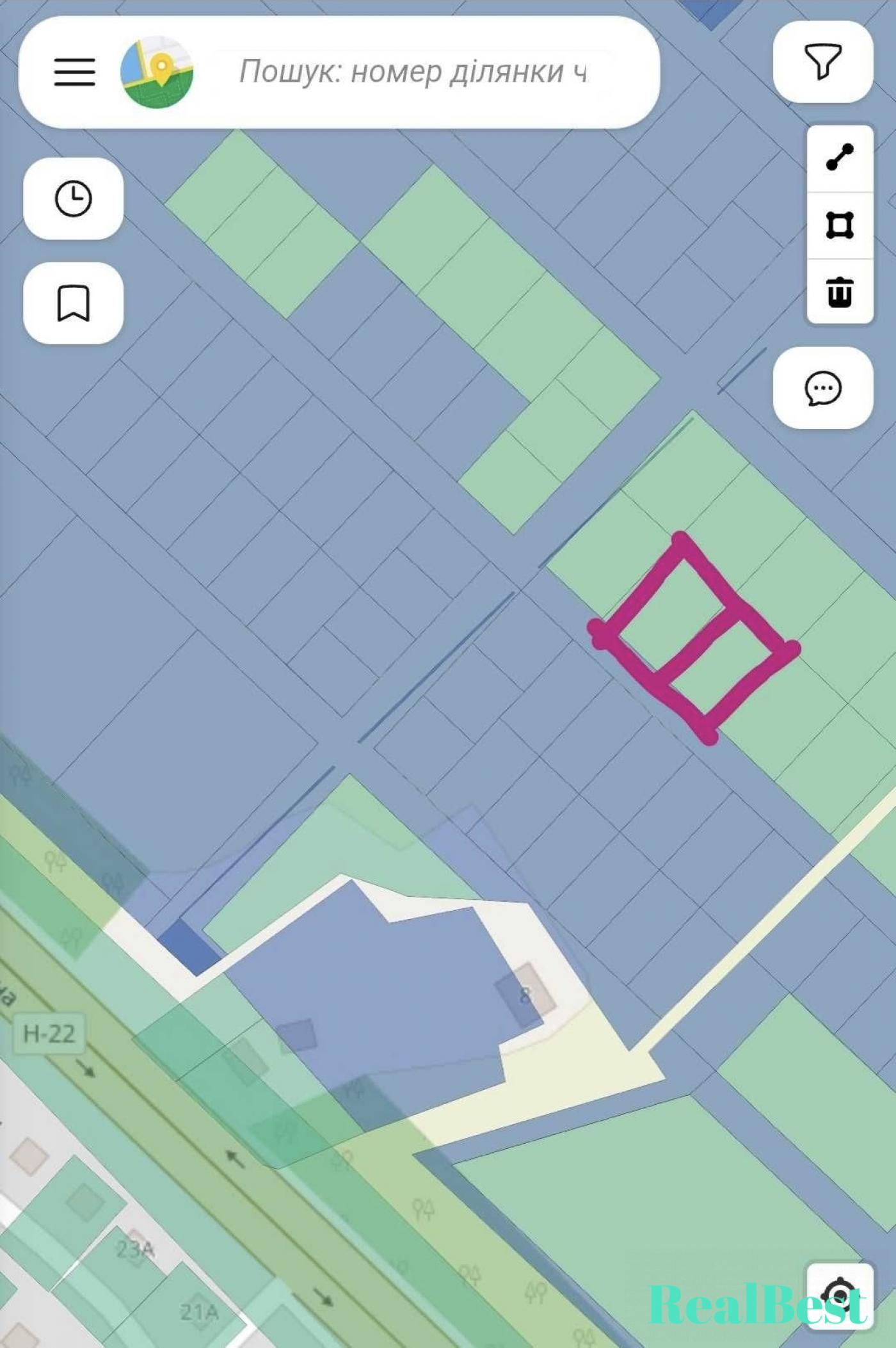Open the hamburger menu
Screen dimensions: 896x1348
74,72
